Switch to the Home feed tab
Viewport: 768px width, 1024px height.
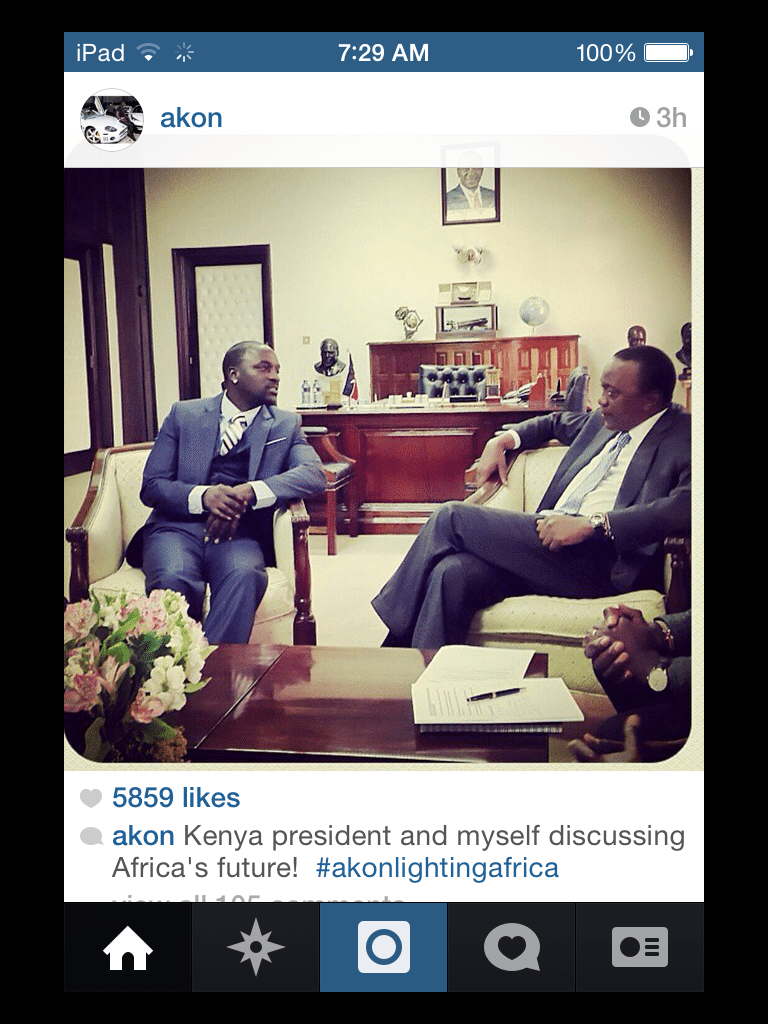click(127, 948)
